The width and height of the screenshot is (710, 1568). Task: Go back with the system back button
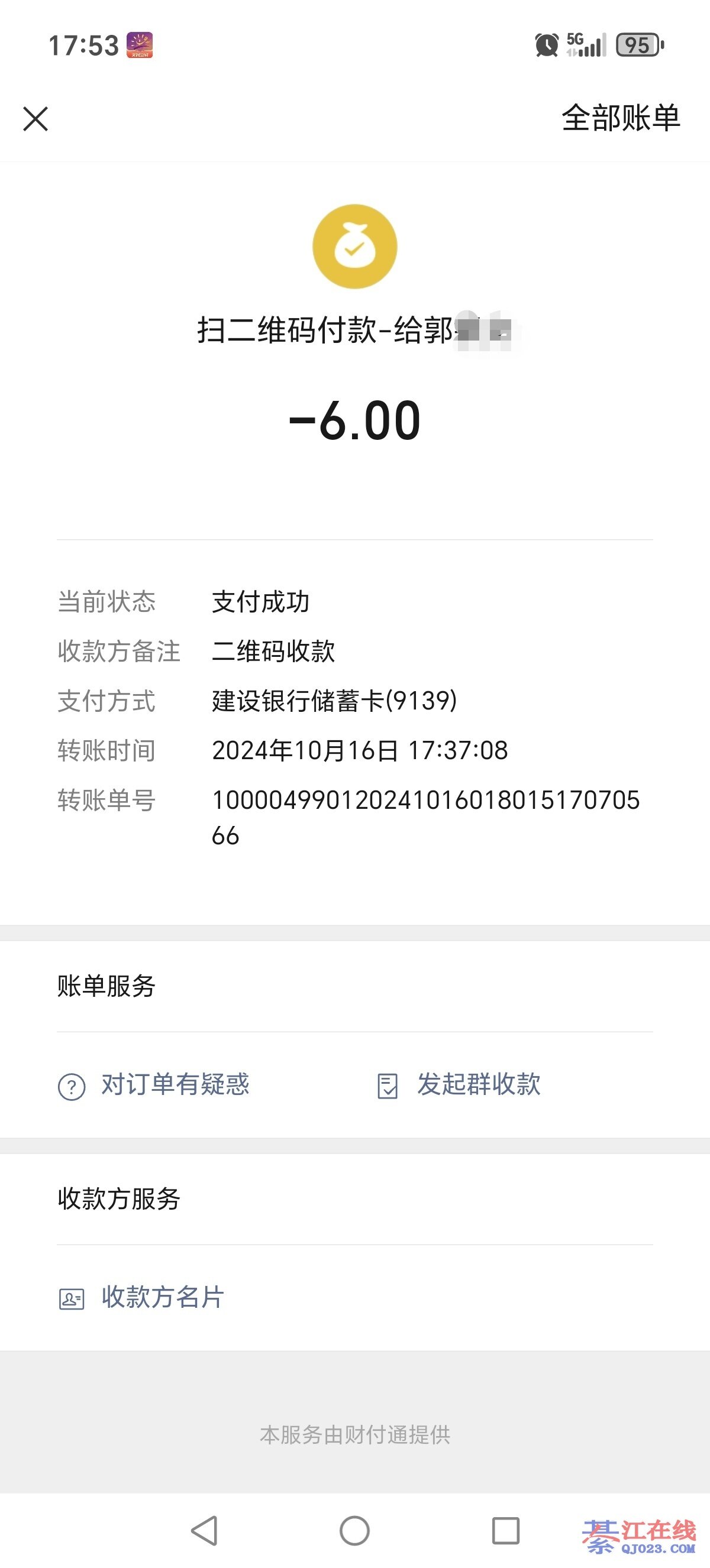[x=205, y=1530]
